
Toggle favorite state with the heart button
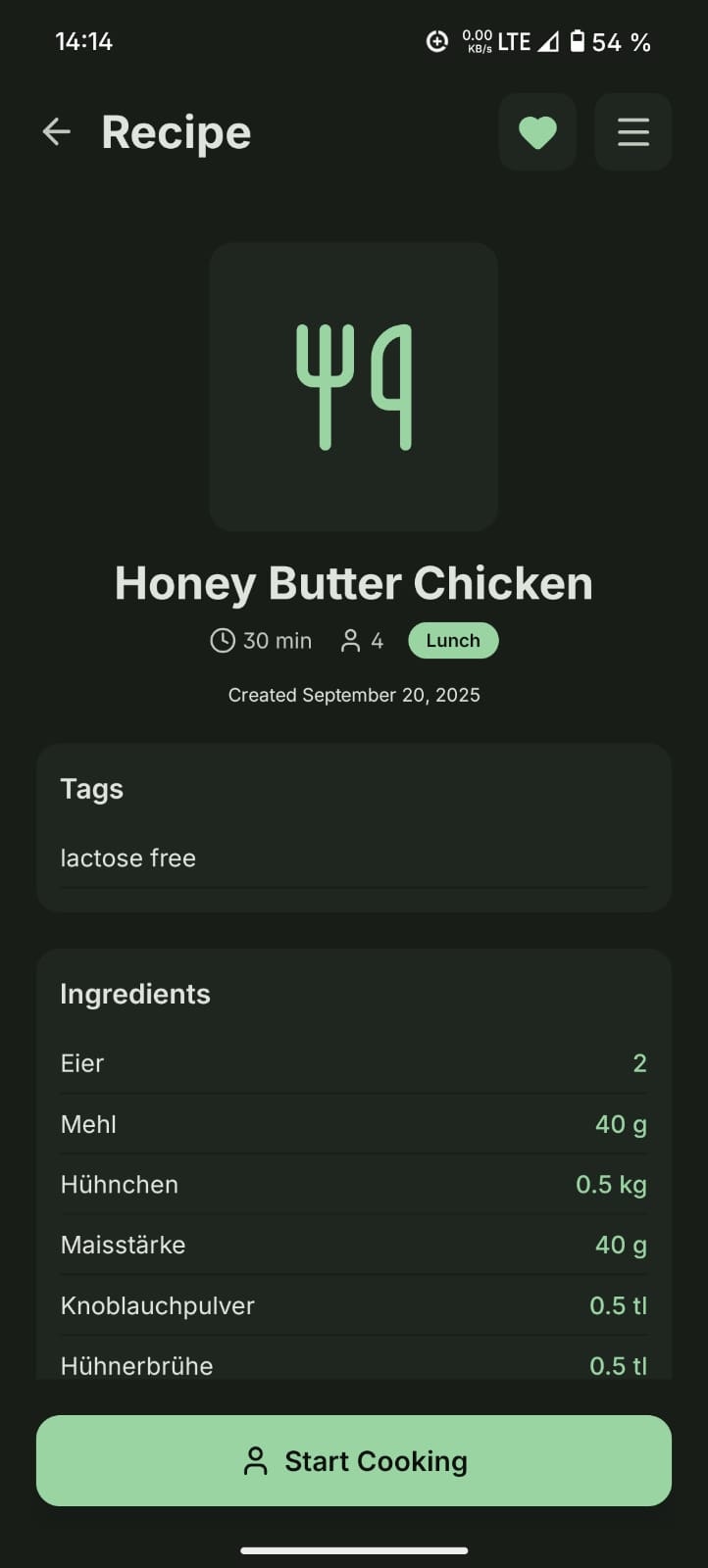(537, 132)
